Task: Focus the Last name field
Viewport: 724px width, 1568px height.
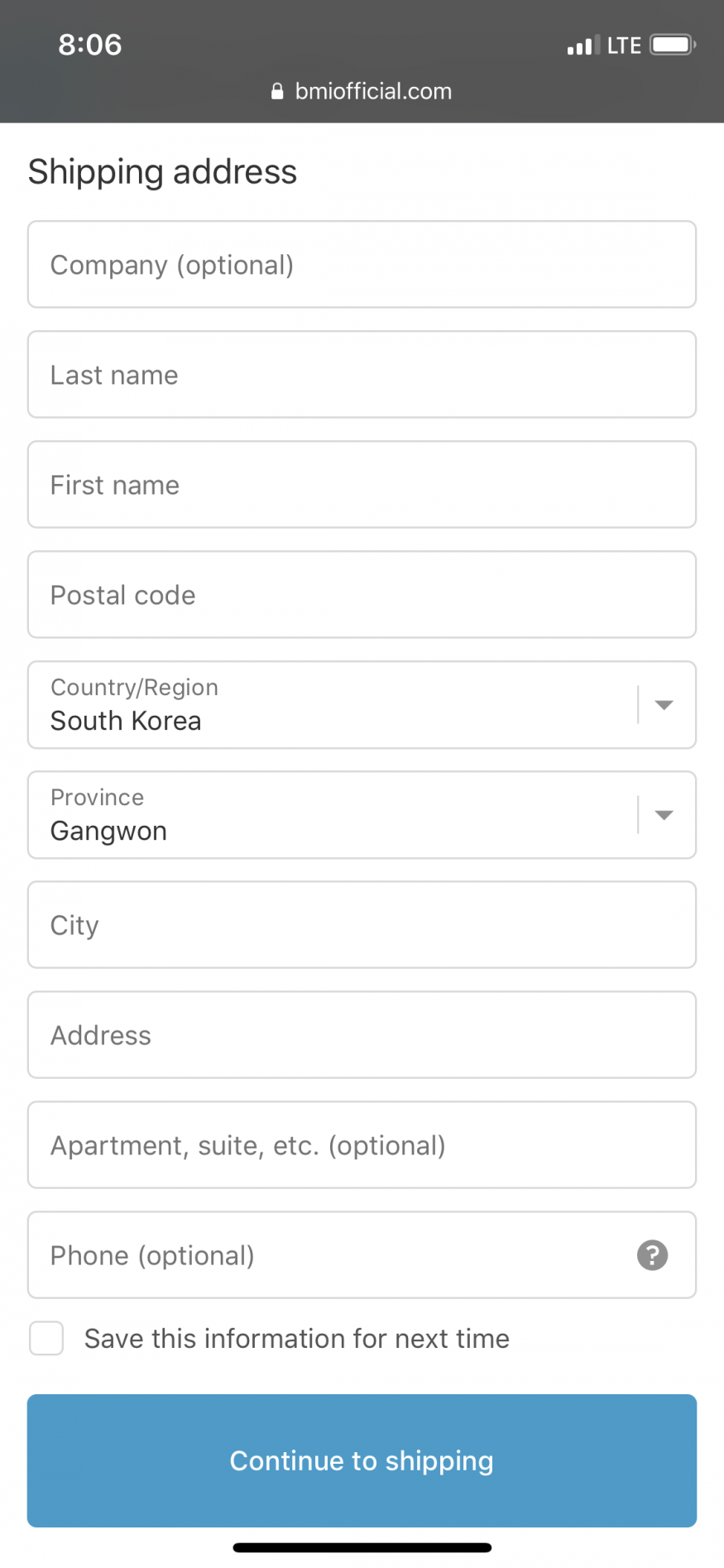Action: pyautogui.click(x=362, y=375)
